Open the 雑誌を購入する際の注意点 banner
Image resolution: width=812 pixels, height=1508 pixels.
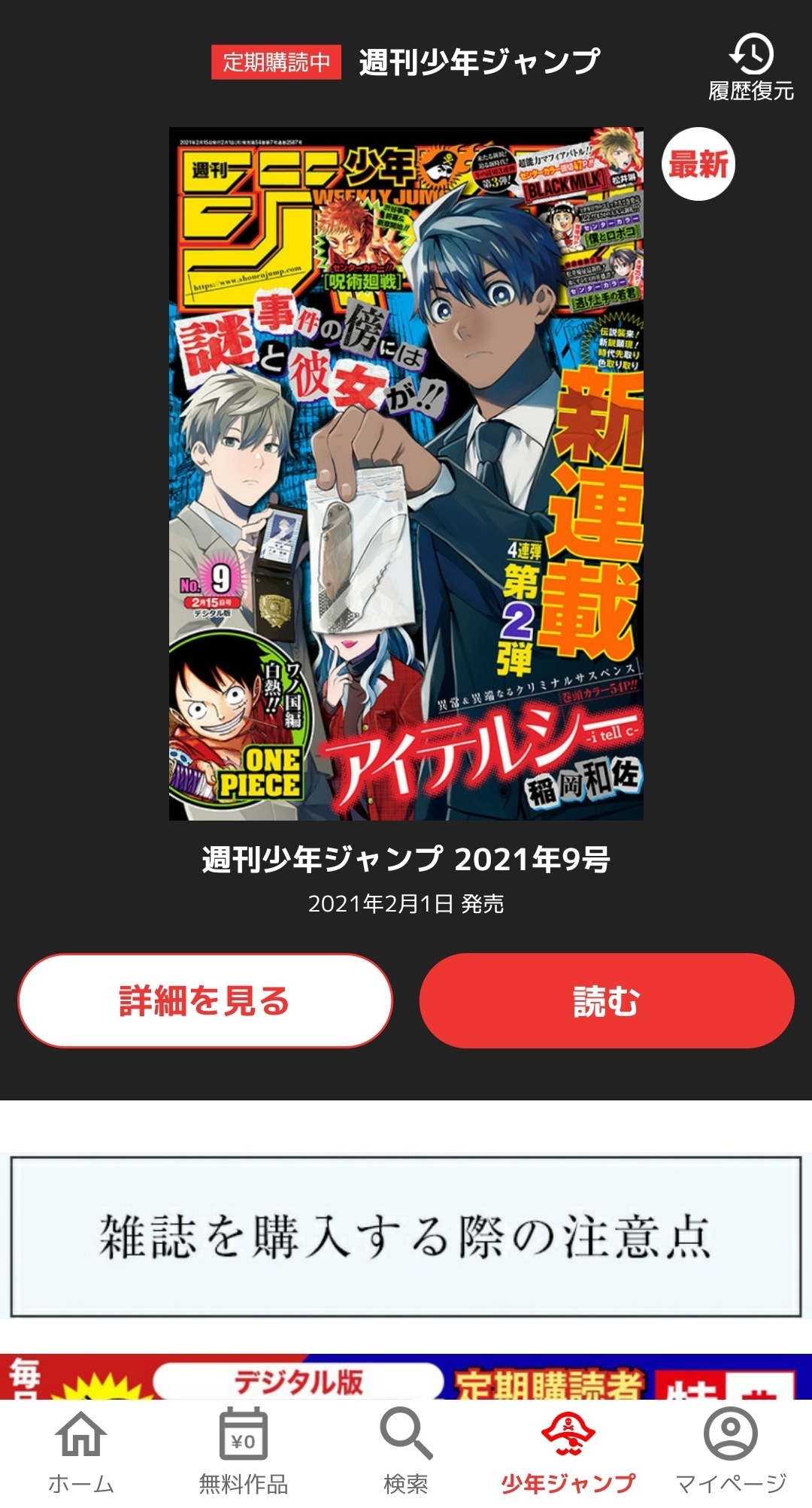[x=406, y=1237]
